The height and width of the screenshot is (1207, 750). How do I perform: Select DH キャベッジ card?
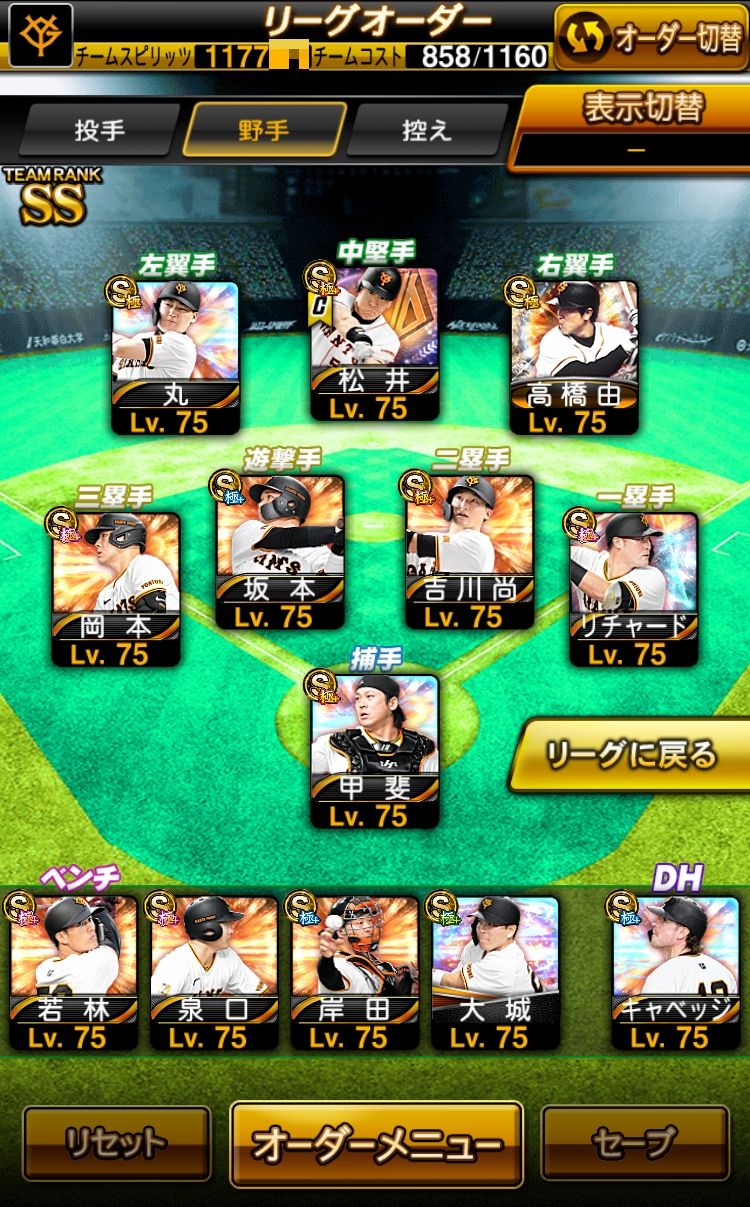(x=675, y=970)
